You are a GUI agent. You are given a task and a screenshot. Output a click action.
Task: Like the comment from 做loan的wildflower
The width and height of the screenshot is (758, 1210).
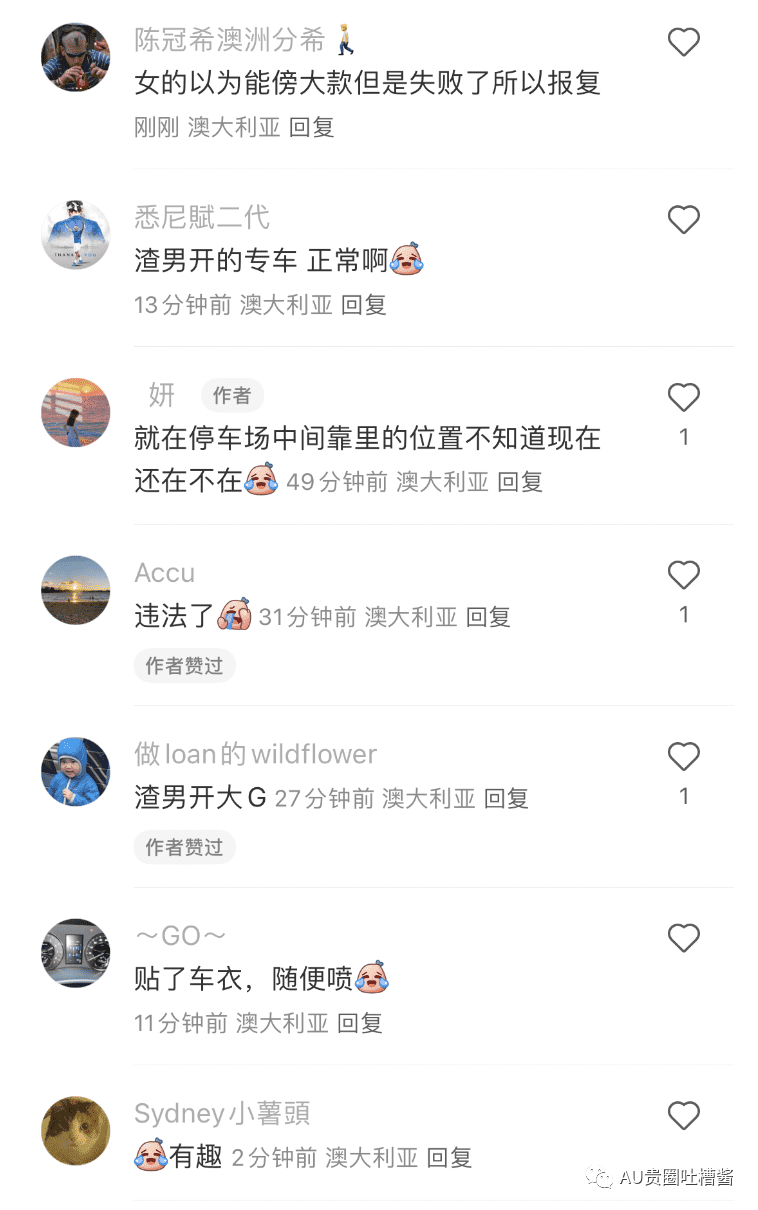tap(683, 757)
